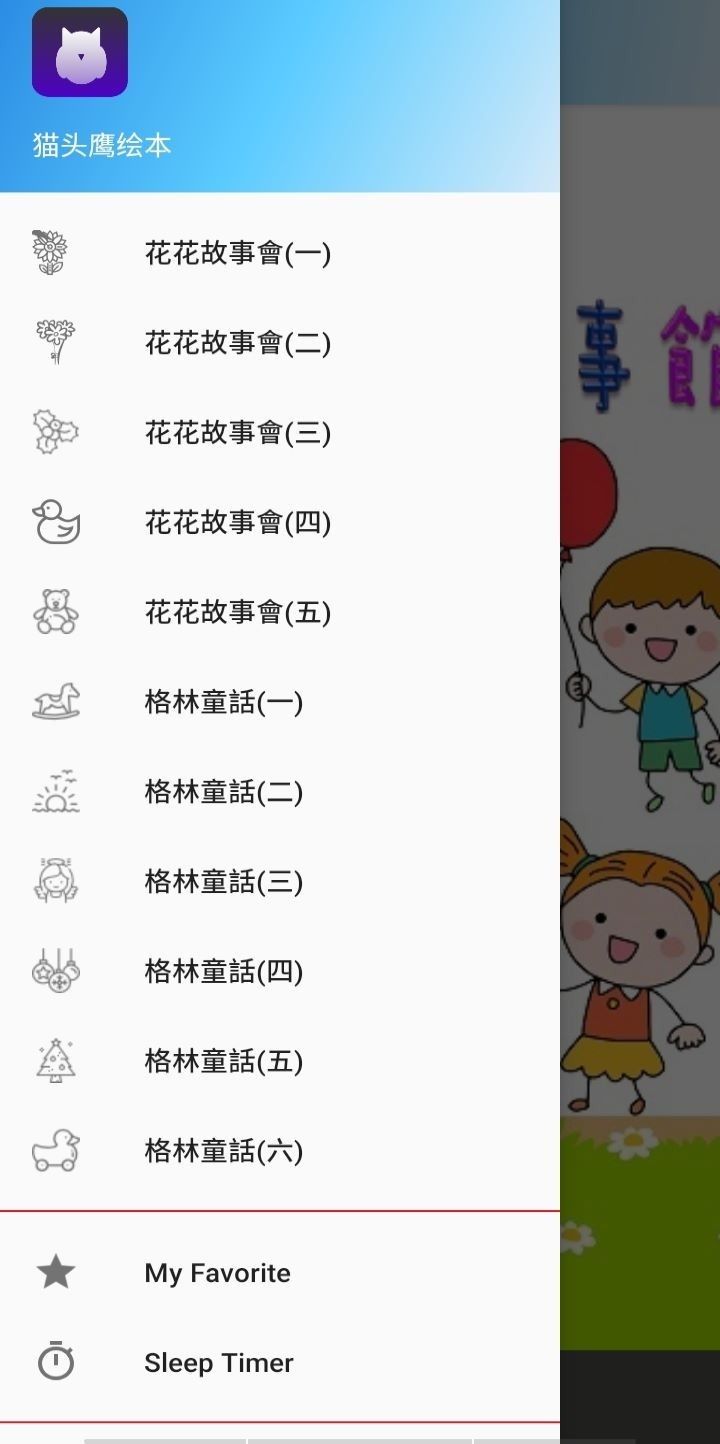Click the bouquet icon beside 花花故事會(二)
The width and height of the screenshot is (720, 1444).
[56, 342]
